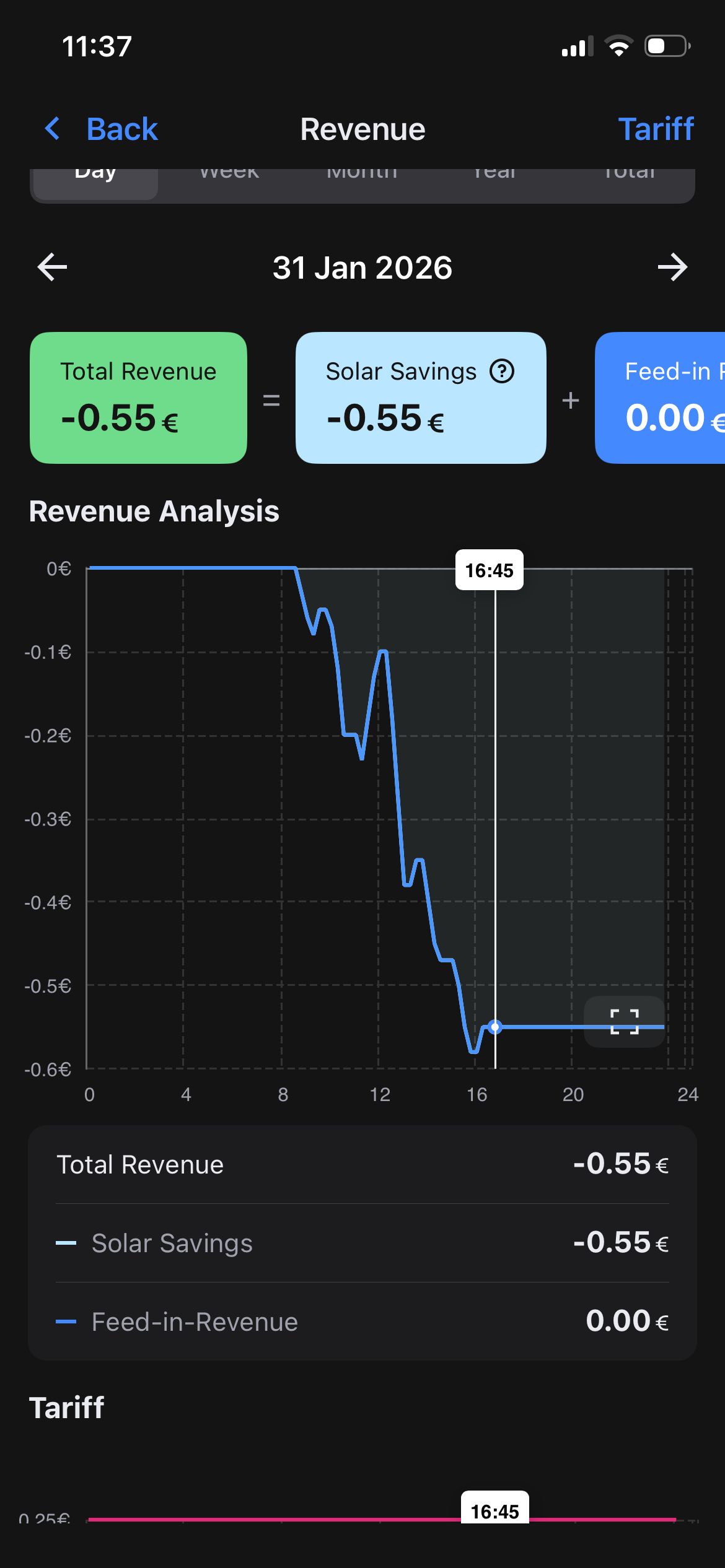Screen dimensions: 725x1568
Task: Switch to the Total tab
Action: click(628, 180)
